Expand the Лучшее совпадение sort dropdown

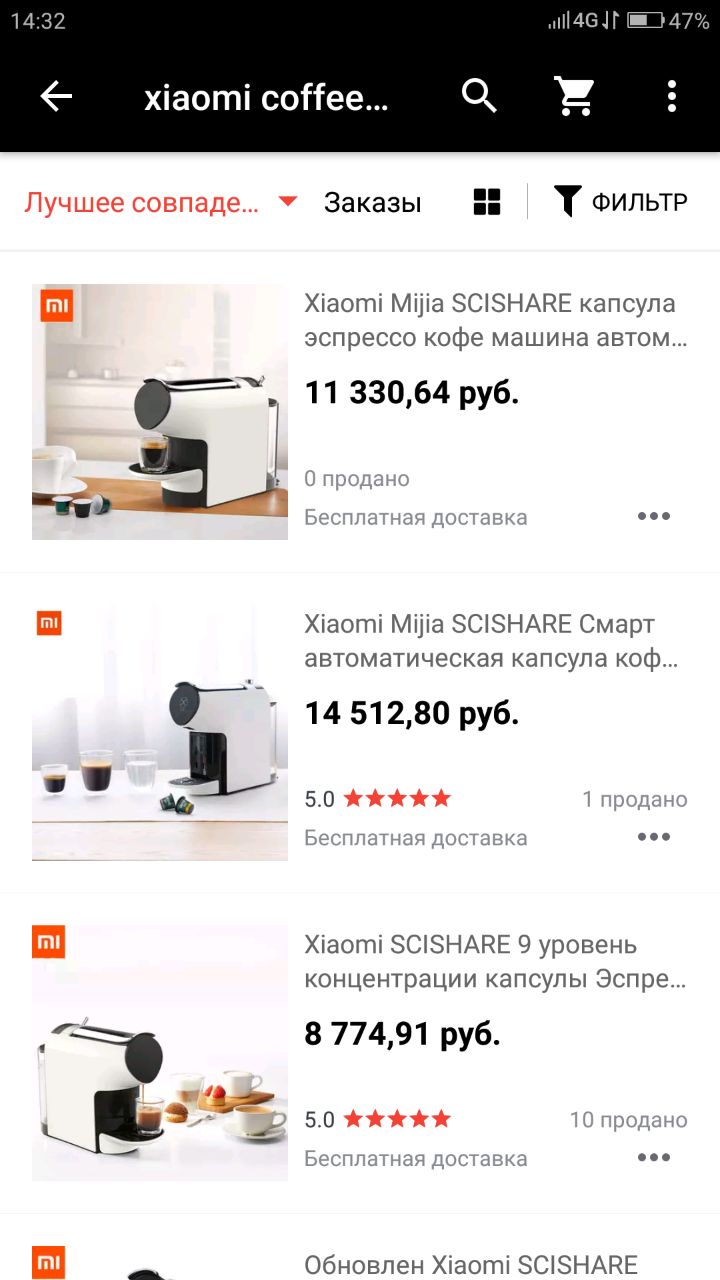point(160,203)
